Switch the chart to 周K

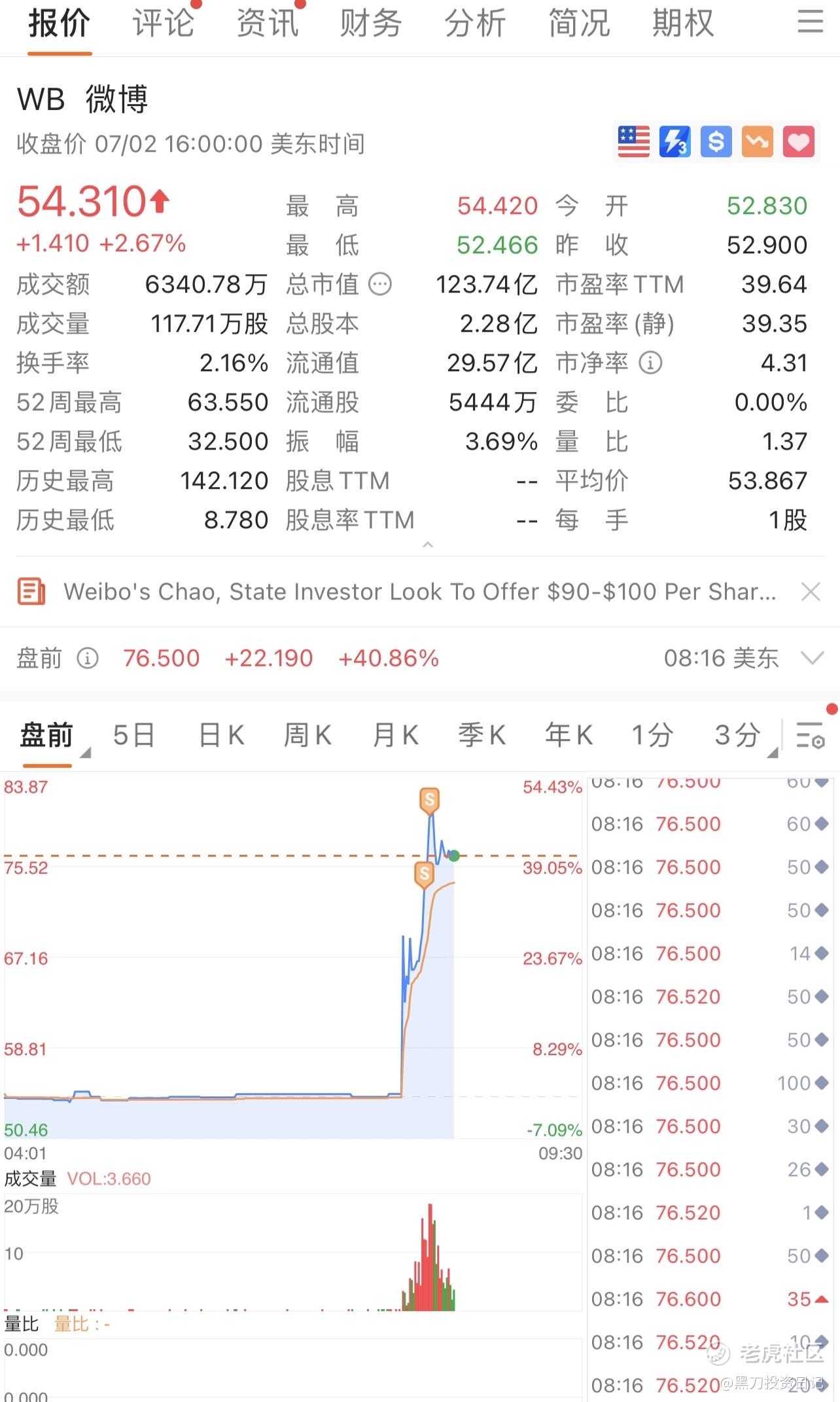(307, 735)
